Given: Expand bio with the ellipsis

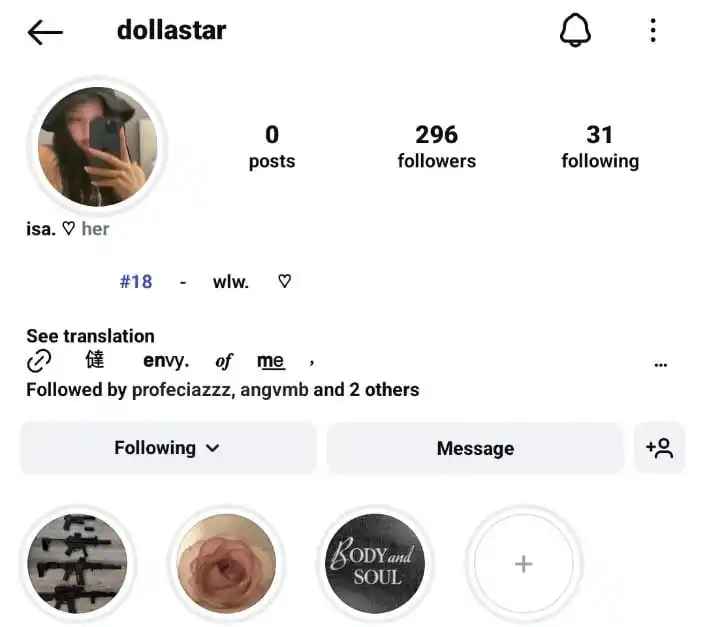Looking at the screenshot, I should click(660, 364).
